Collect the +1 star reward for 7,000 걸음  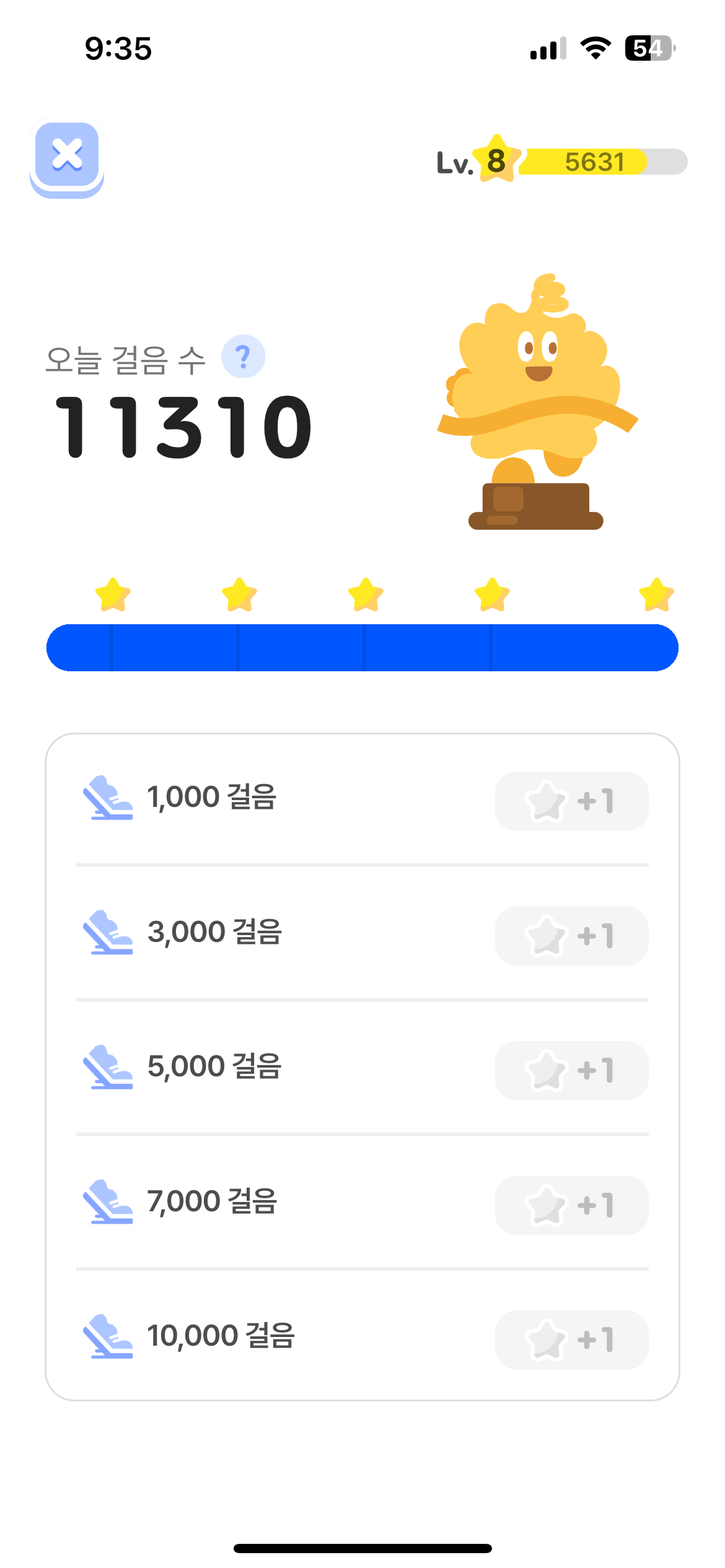[571, 1205]
